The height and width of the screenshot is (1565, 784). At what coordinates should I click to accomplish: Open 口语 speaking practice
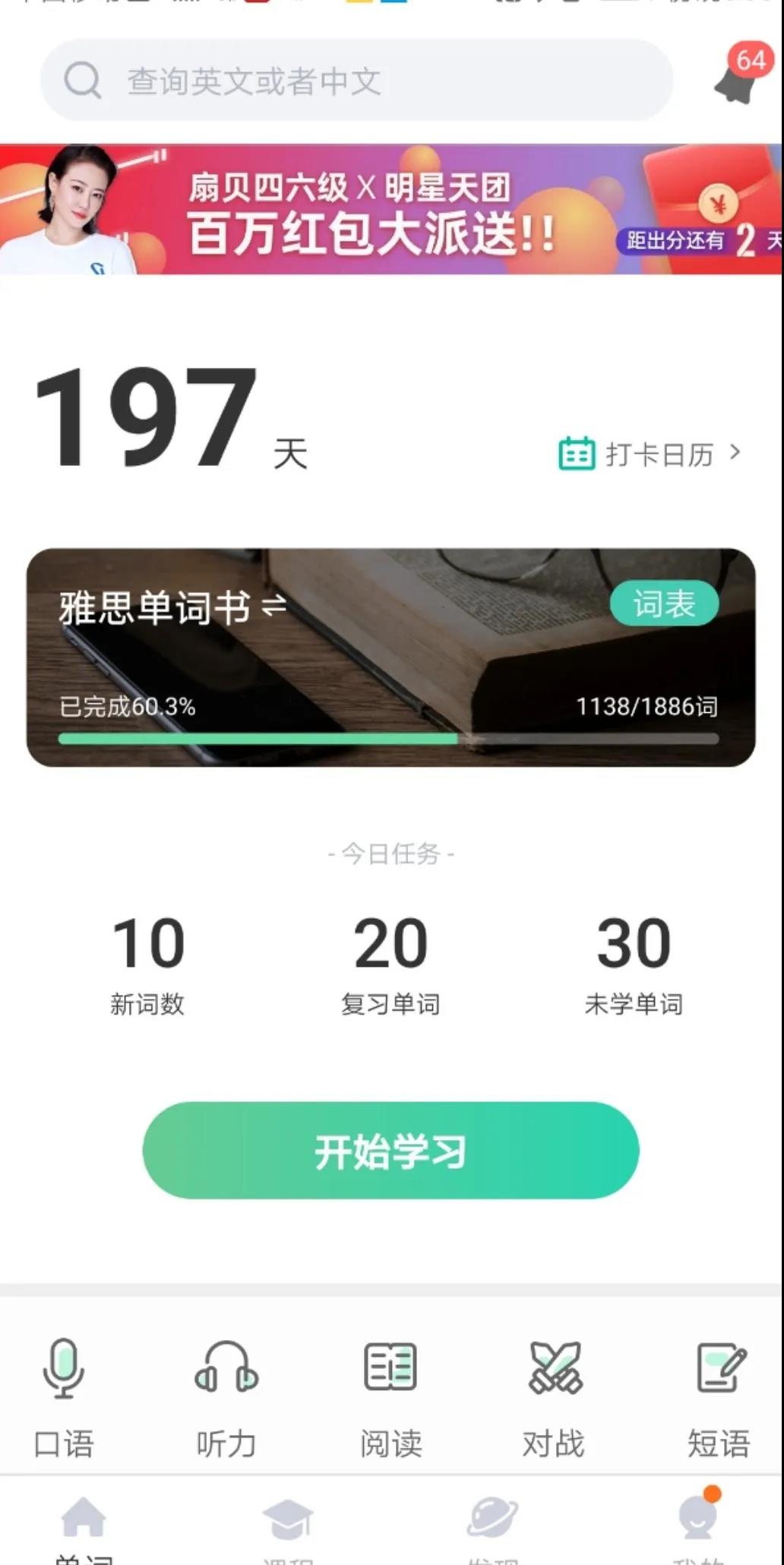(x=64, y=1397)
